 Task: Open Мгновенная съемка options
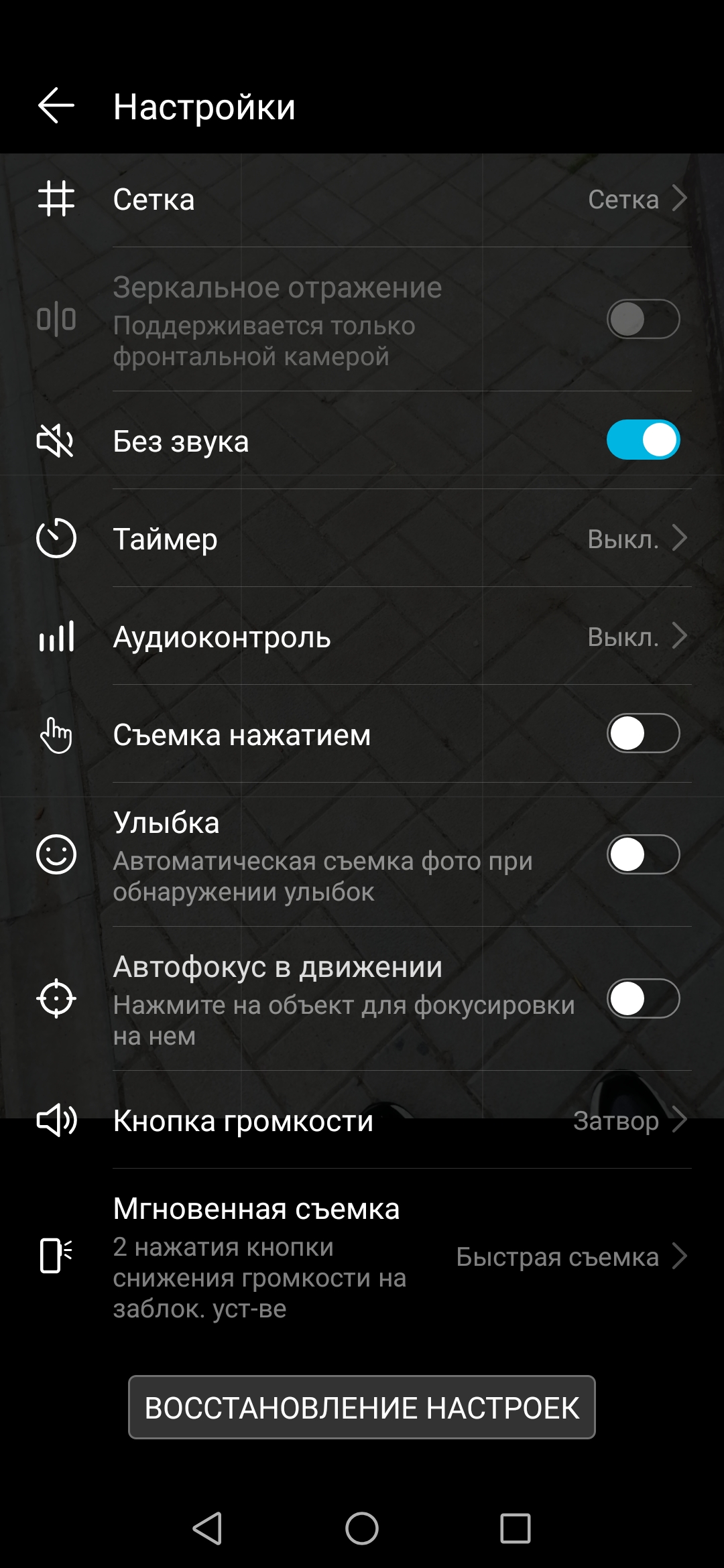click(362, 1256)
